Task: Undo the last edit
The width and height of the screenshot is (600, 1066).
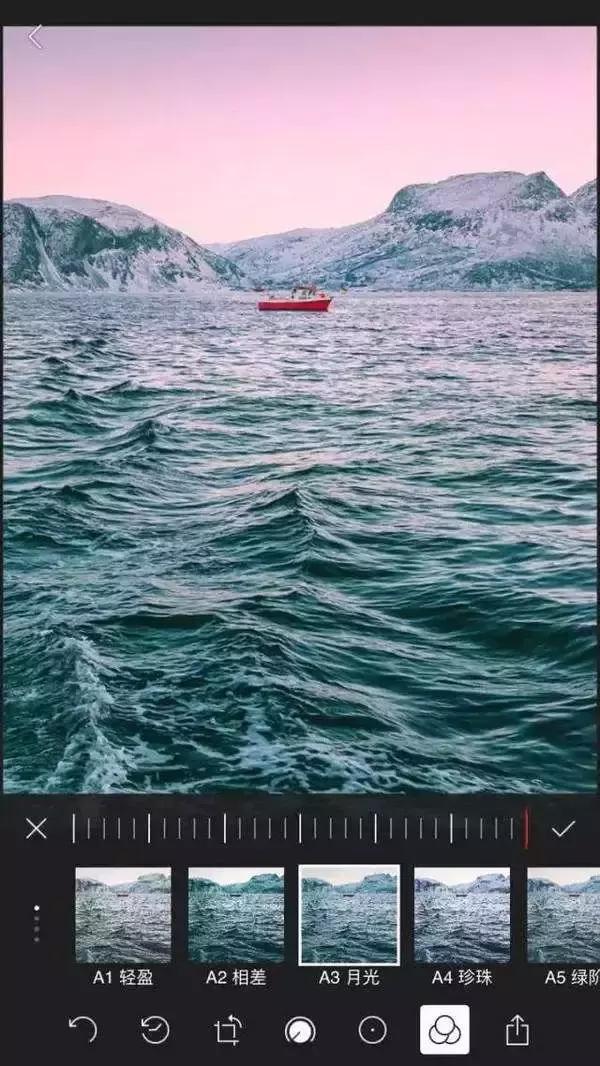Action: (82, 1030)
